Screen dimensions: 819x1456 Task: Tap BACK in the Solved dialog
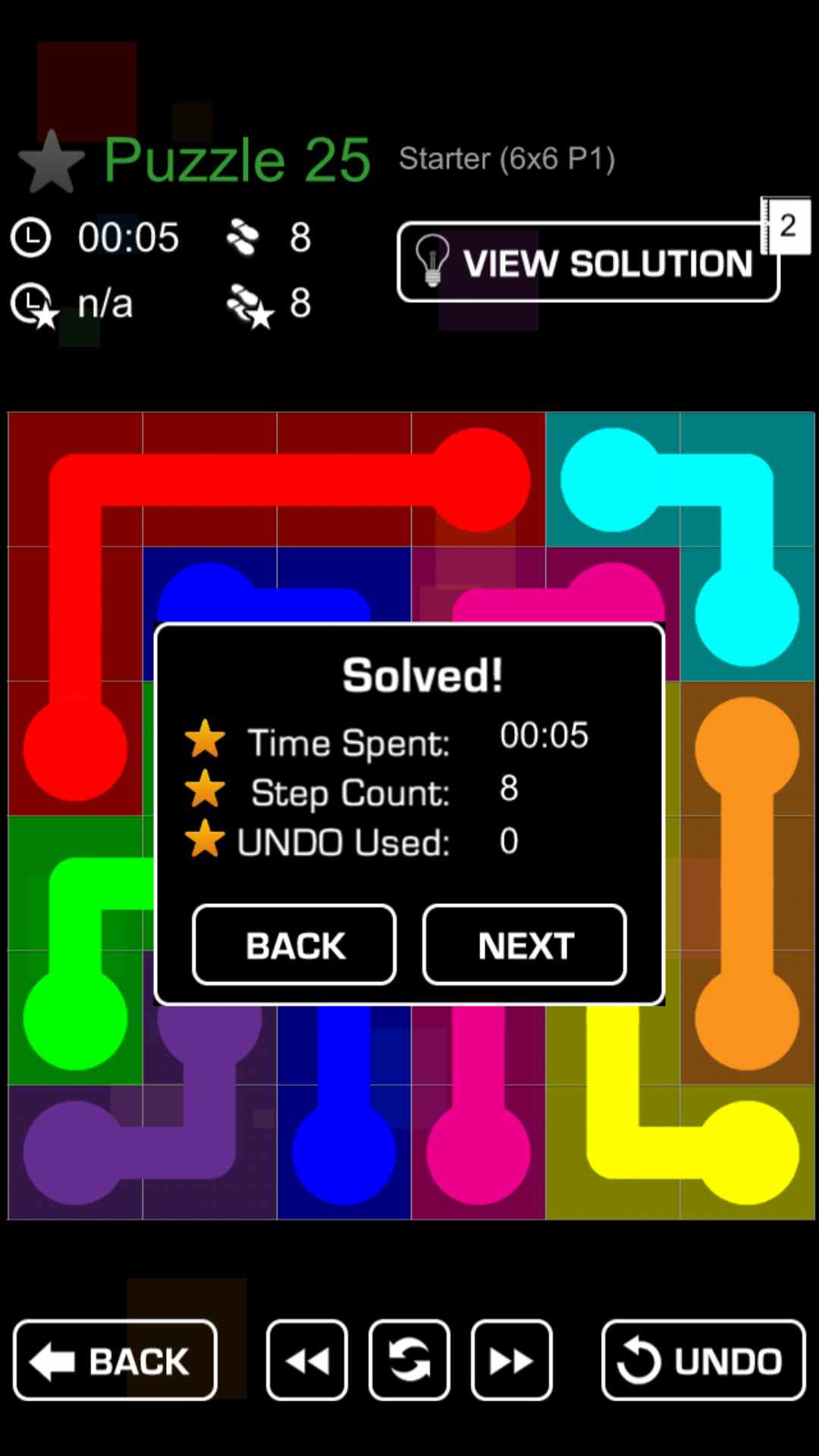click(294, 945)
